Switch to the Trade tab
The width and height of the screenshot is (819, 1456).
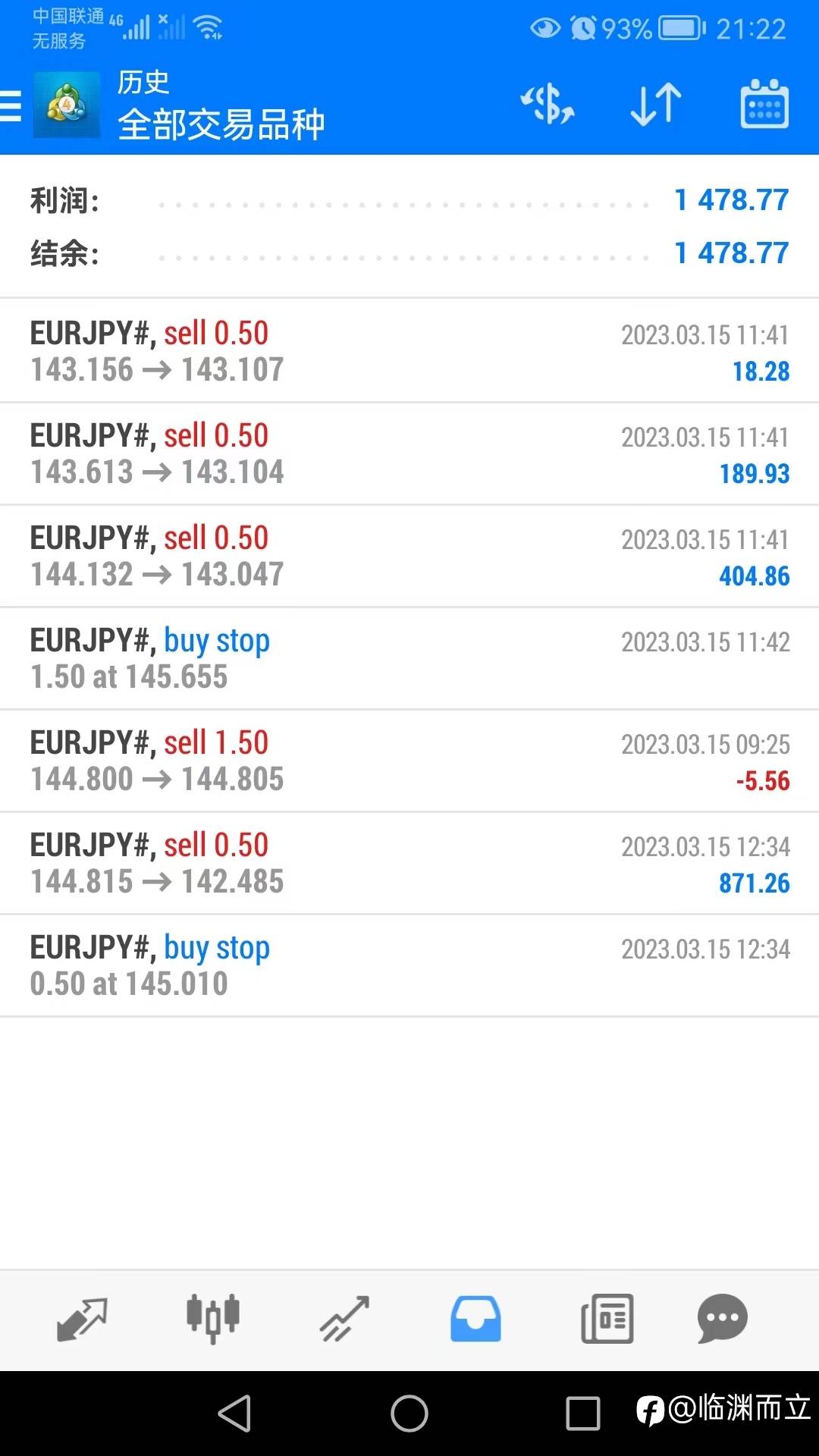344,1319
